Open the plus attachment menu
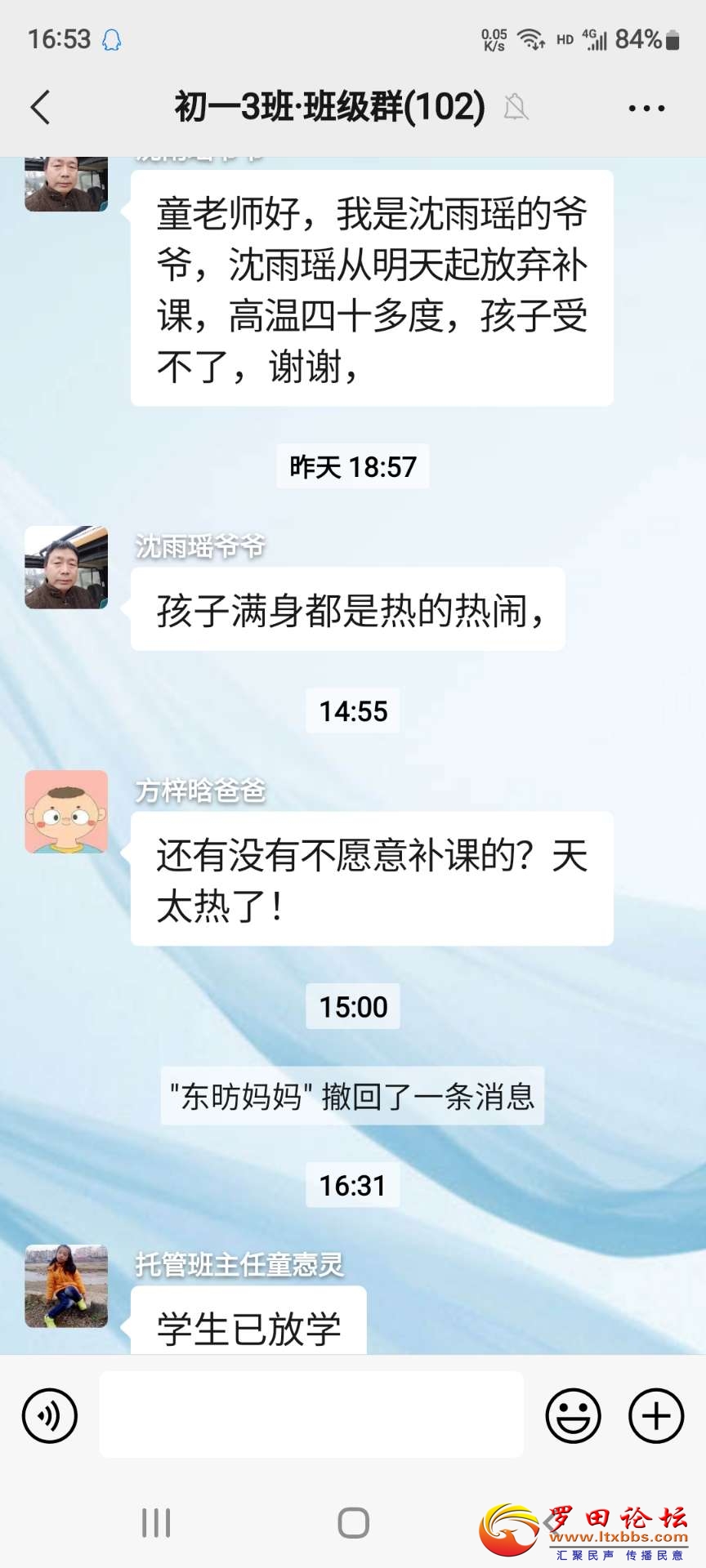 655,1415
